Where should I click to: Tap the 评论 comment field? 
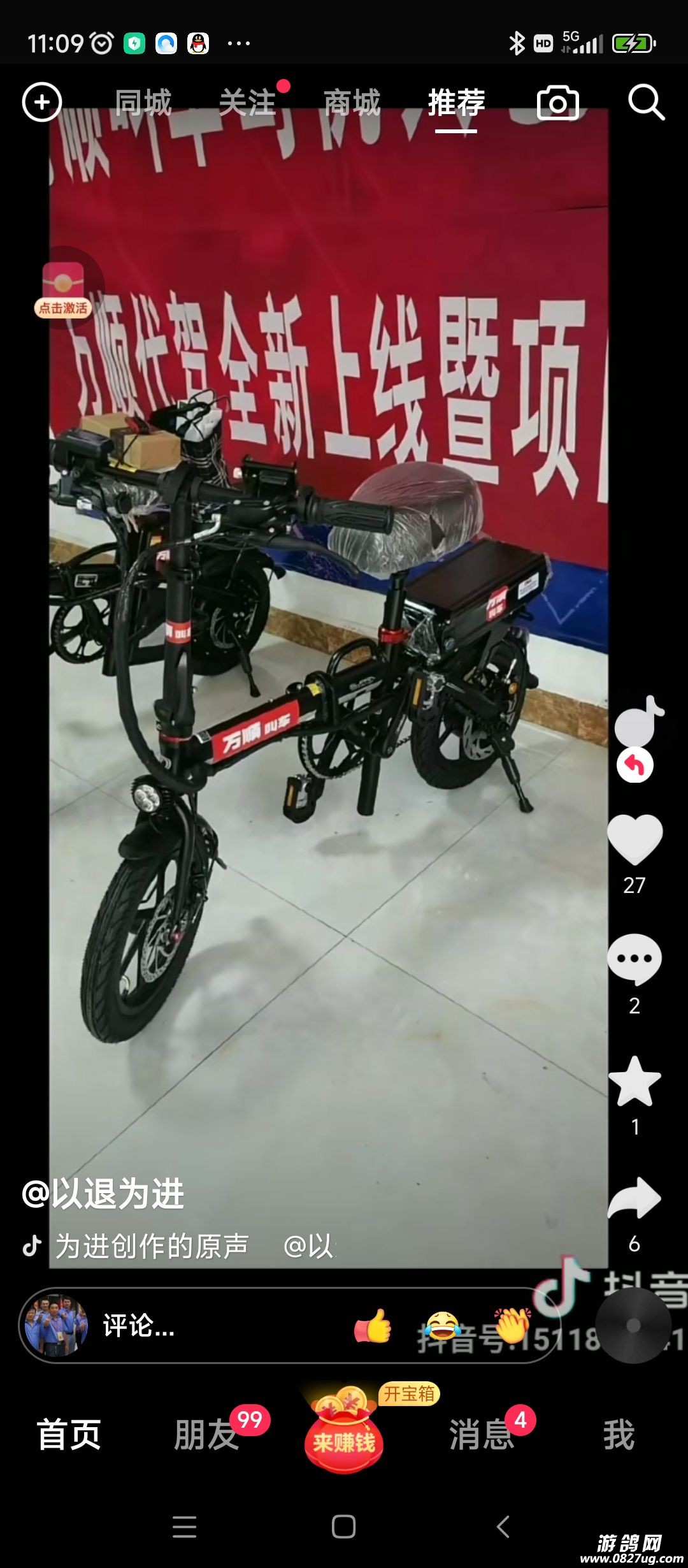click(191, 1326)
